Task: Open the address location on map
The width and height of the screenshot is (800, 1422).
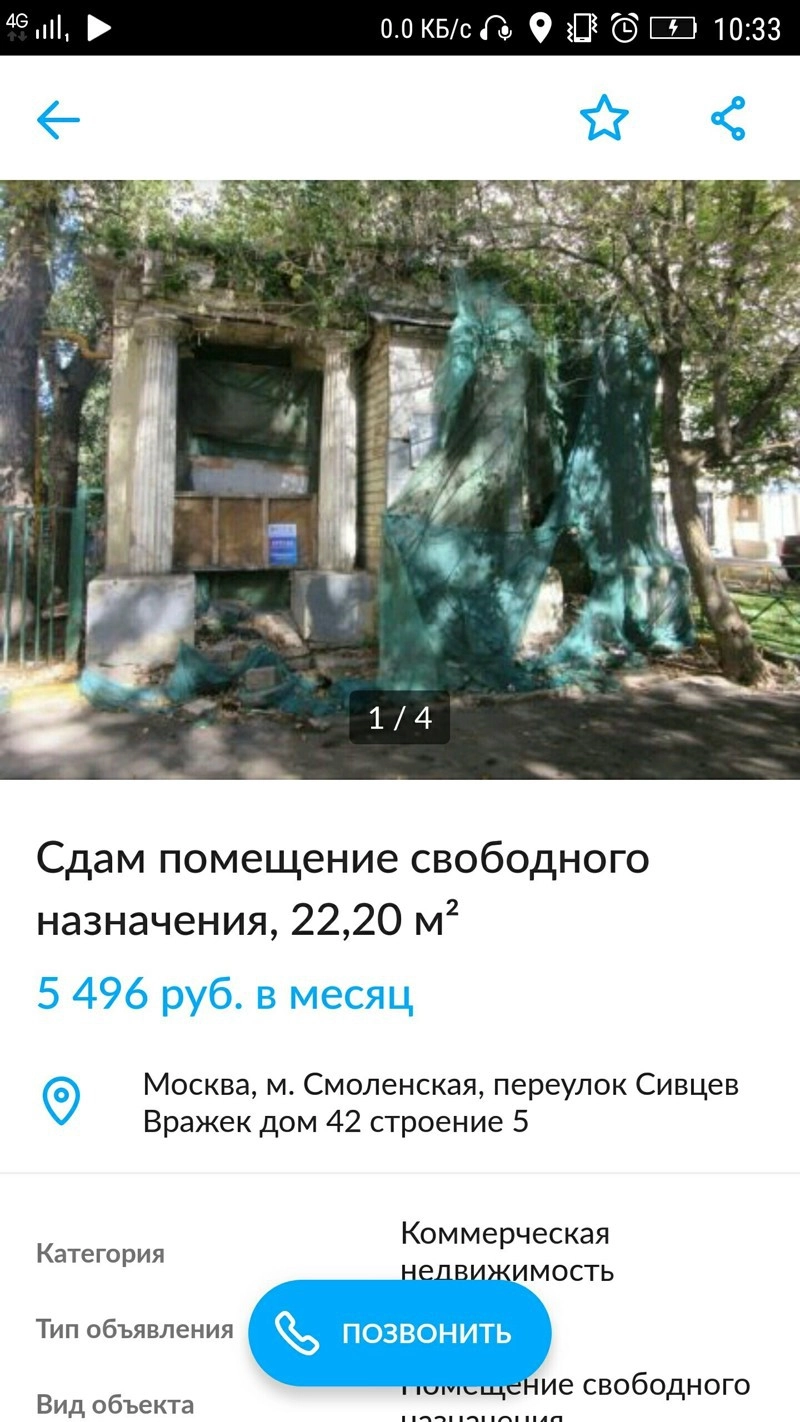Action: (61, 1102)
